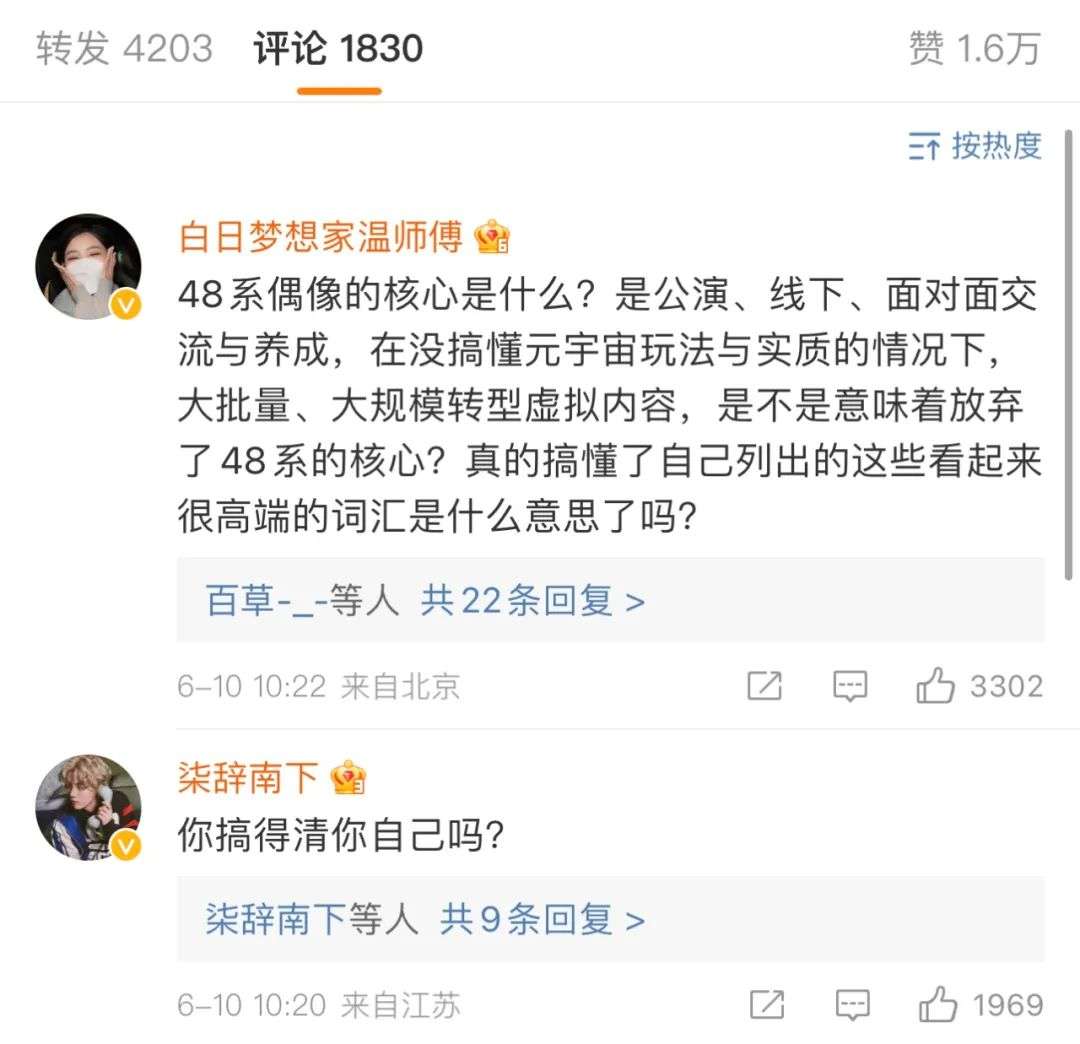
Task: Repost 白日梦想家温师傅's comment
Action: [x=765, y=686]
